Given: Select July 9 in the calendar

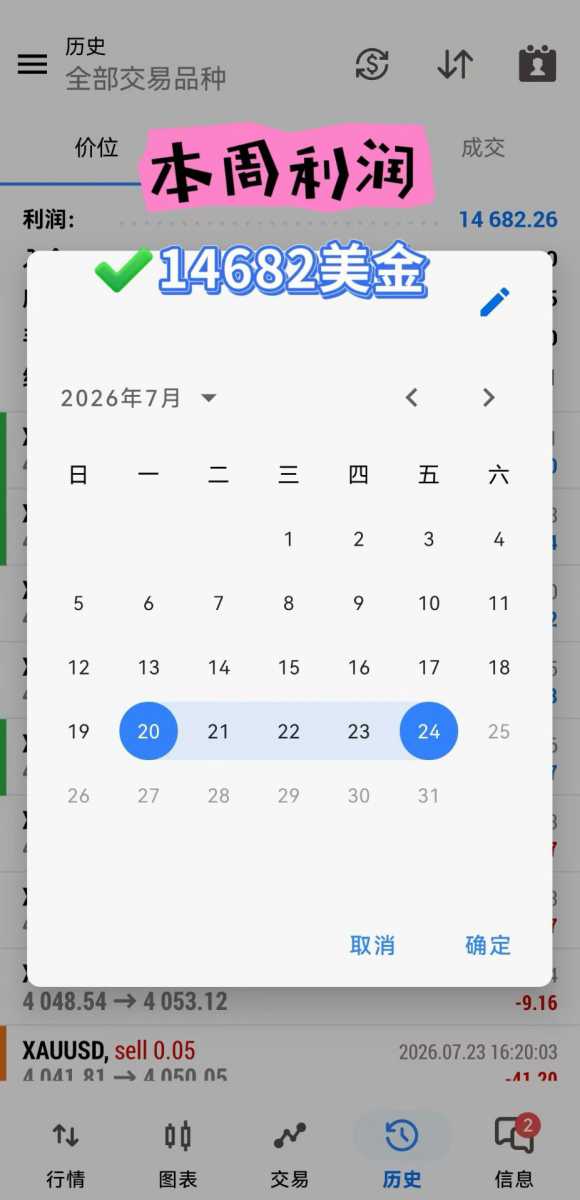Looking at the screenshot, I should (x=359, y=603).
